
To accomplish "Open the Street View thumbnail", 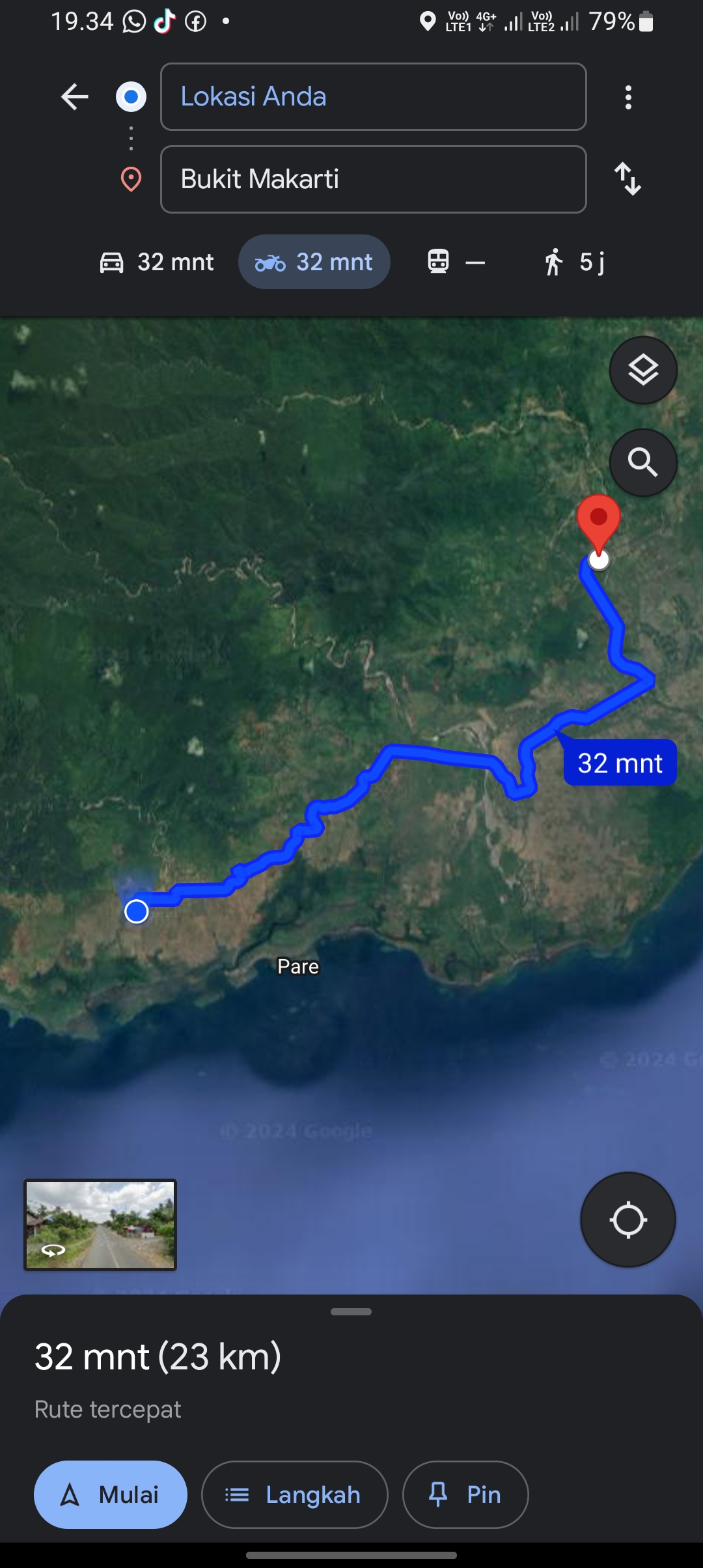I will click(100, 1225).
